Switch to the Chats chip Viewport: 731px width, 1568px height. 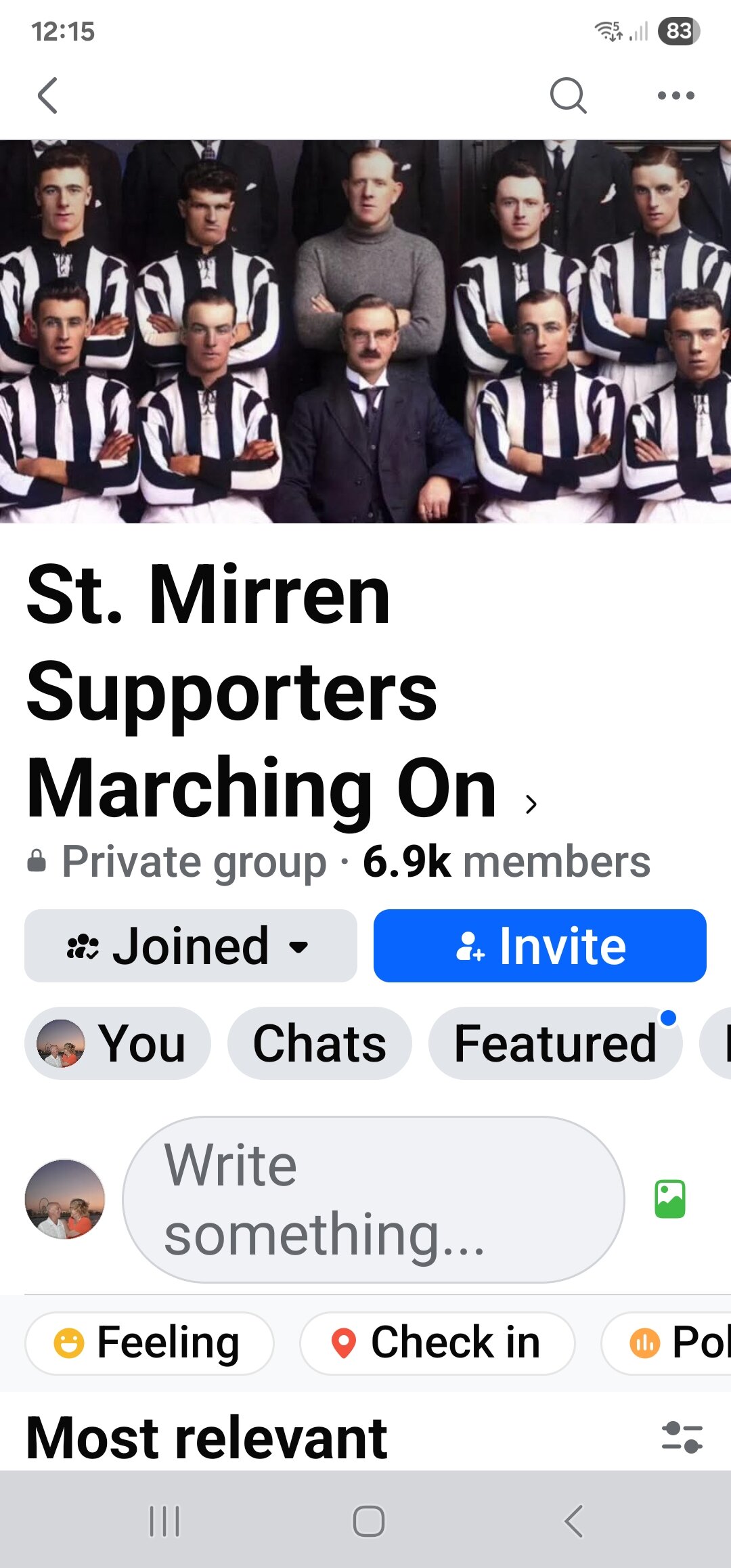pos(319,1043)
